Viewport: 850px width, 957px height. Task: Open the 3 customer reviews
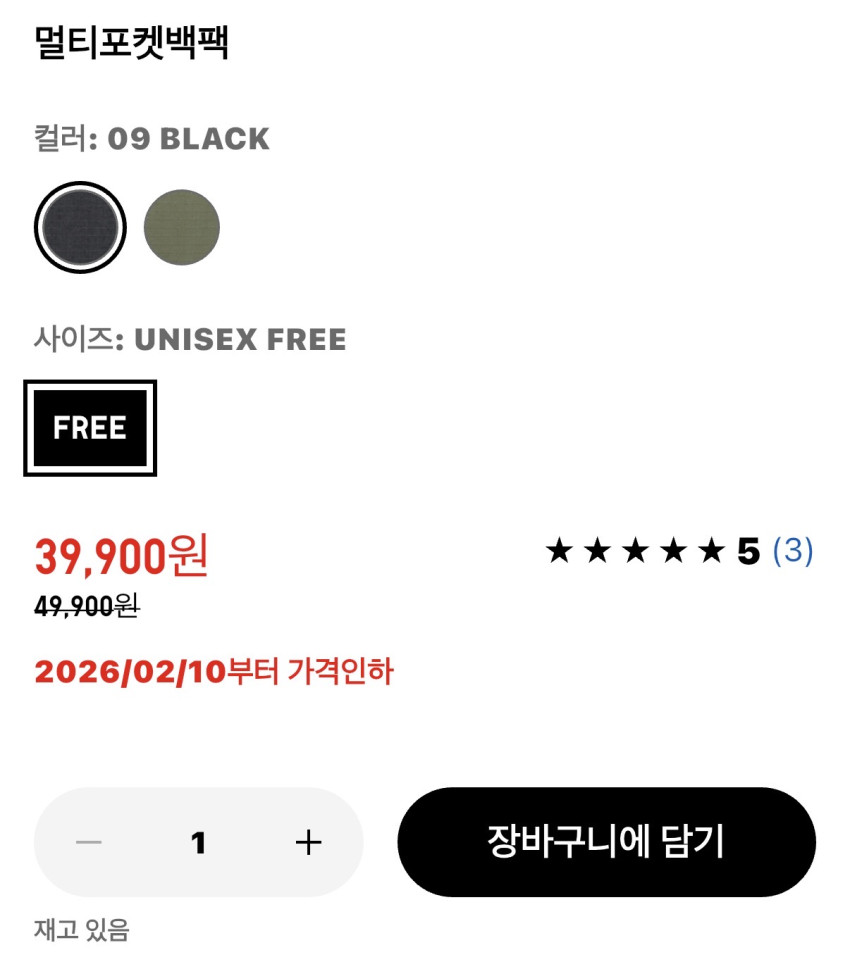(x=793, y=551)
